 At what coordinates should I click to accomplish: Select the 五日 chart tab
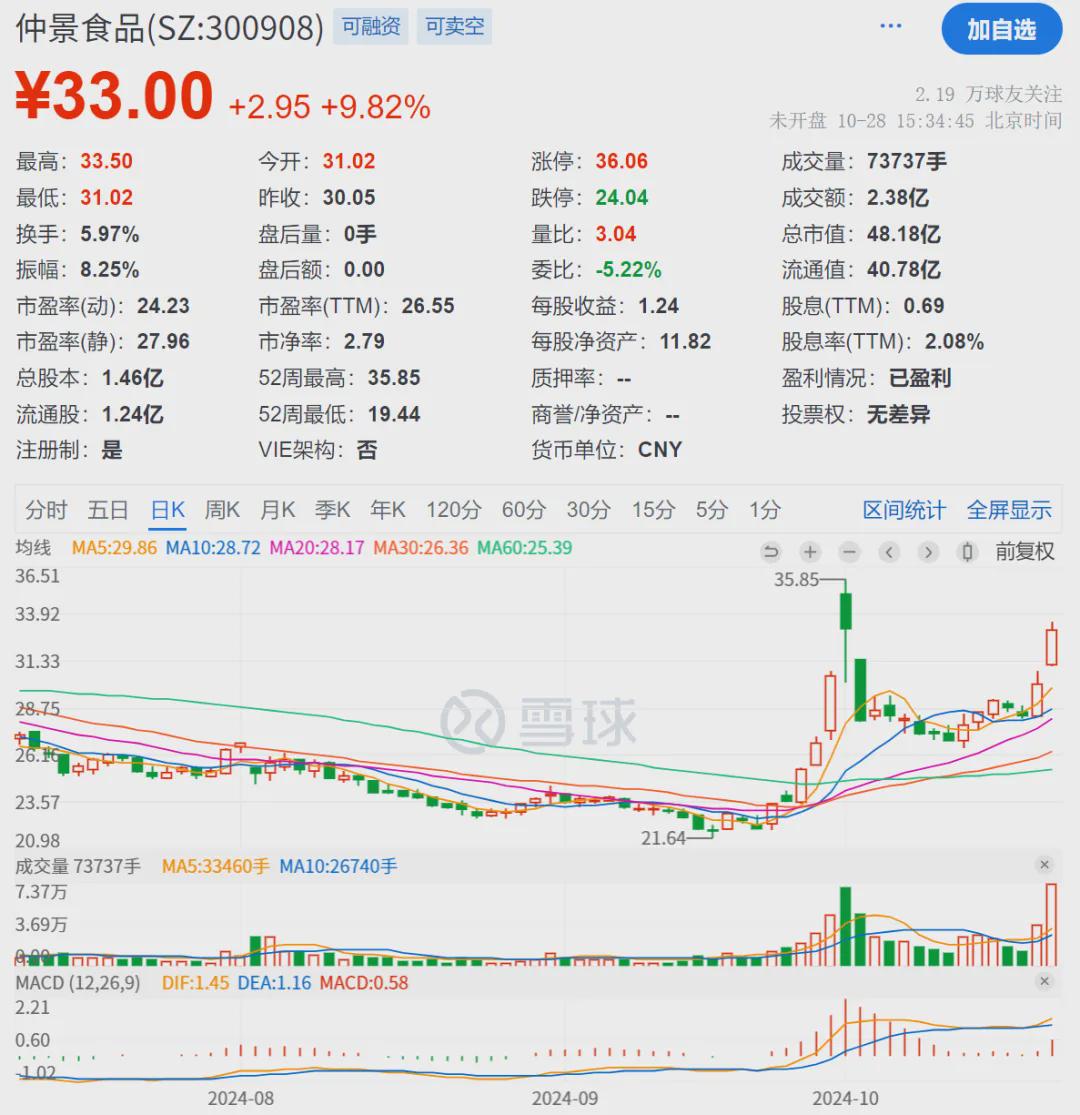click(x=108, y=510)
